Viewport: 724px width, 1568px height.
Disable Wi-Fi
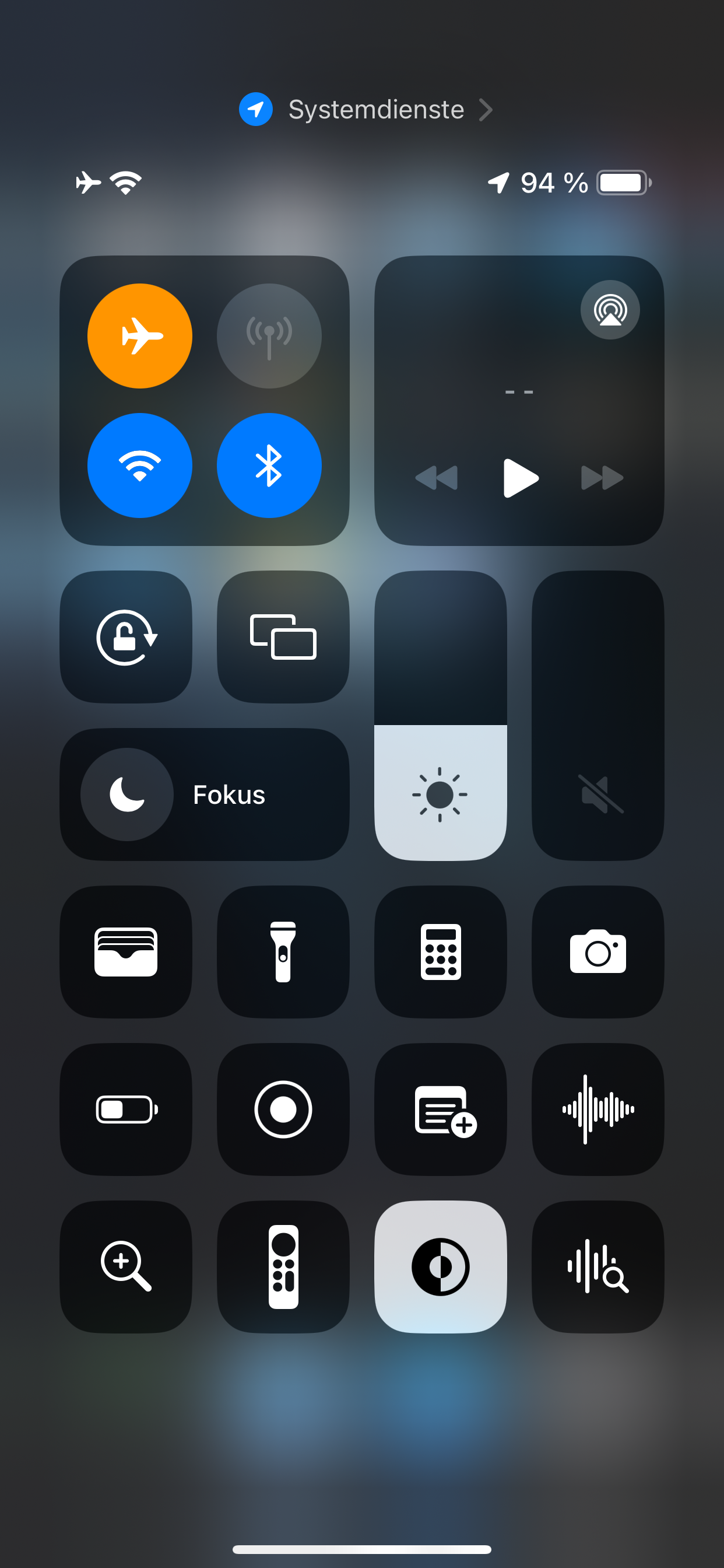[x=139, y=466]
